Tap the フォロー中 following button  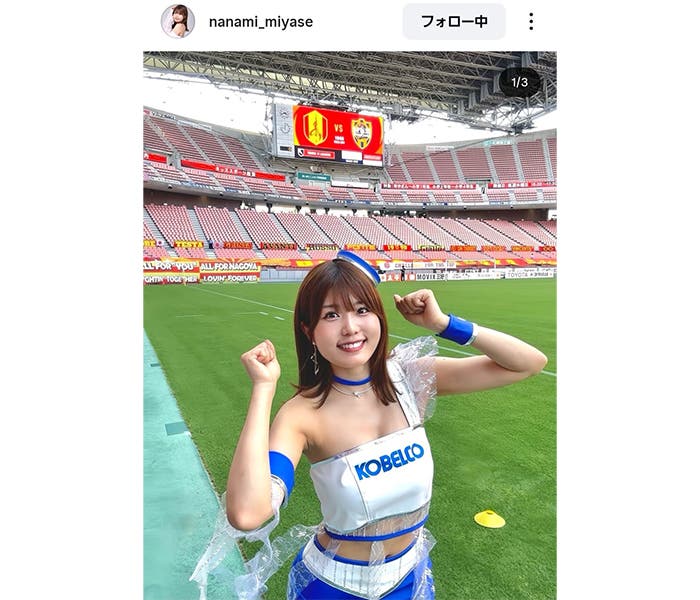[x=454, y=21]
